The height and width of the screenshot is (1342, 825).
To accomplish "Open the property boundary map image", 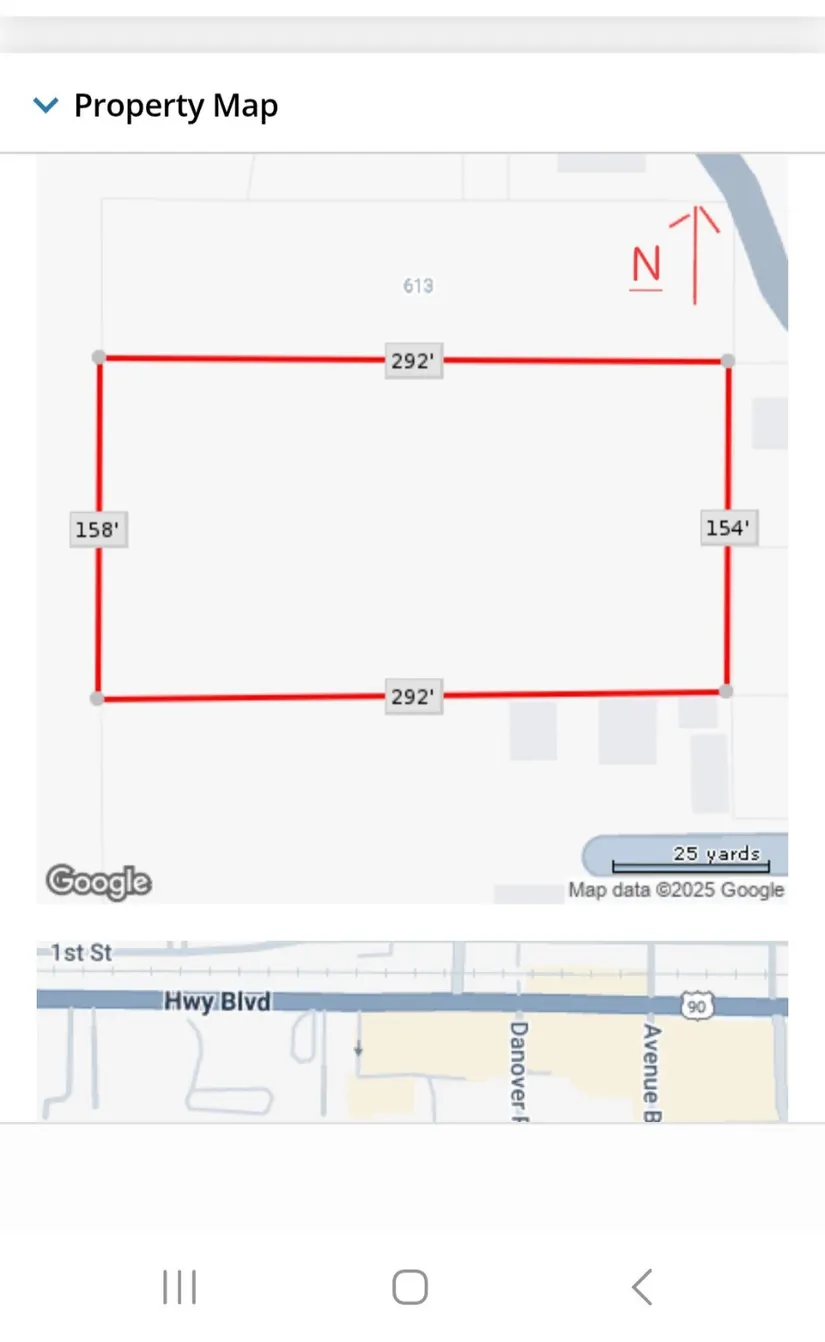I will [412, 528].
